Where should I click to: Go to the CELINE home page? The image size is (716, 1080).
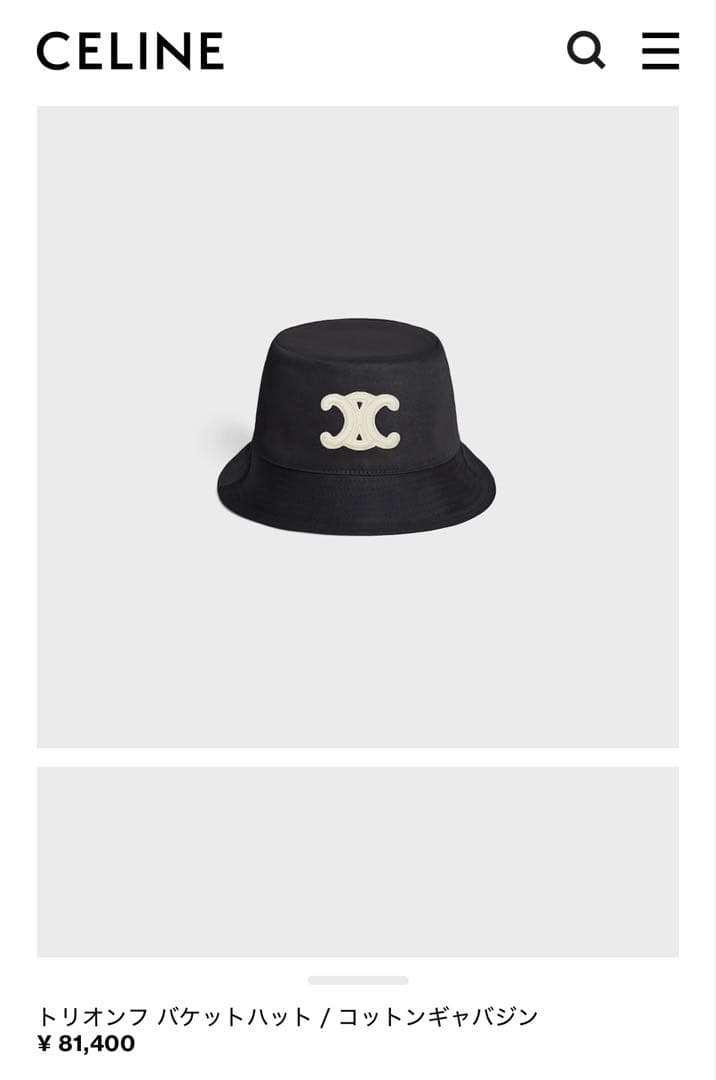point(130,51)
